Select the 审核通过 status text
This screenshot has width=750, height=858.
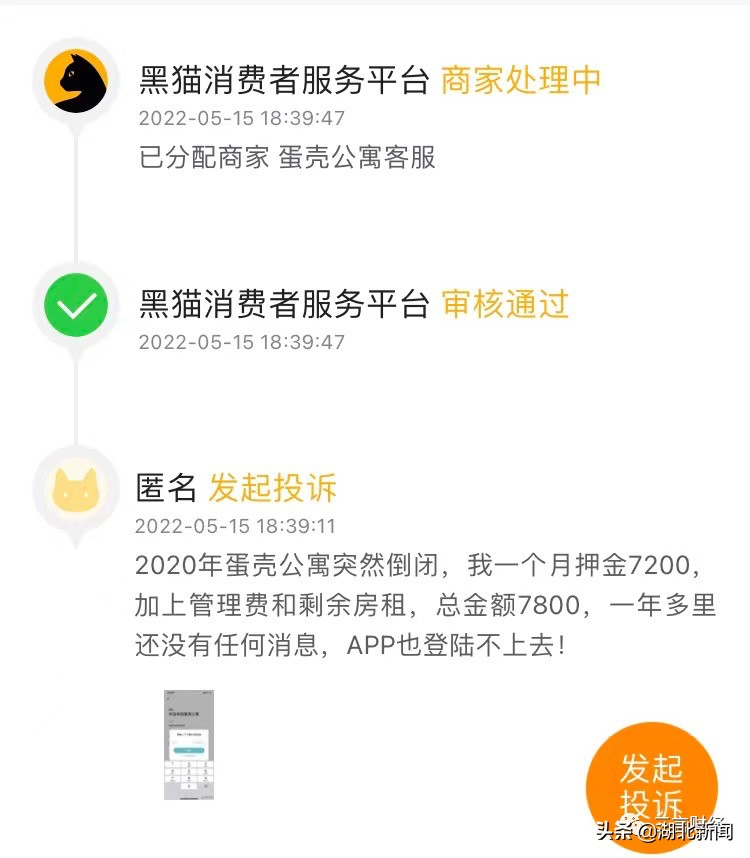coord(506,306)
